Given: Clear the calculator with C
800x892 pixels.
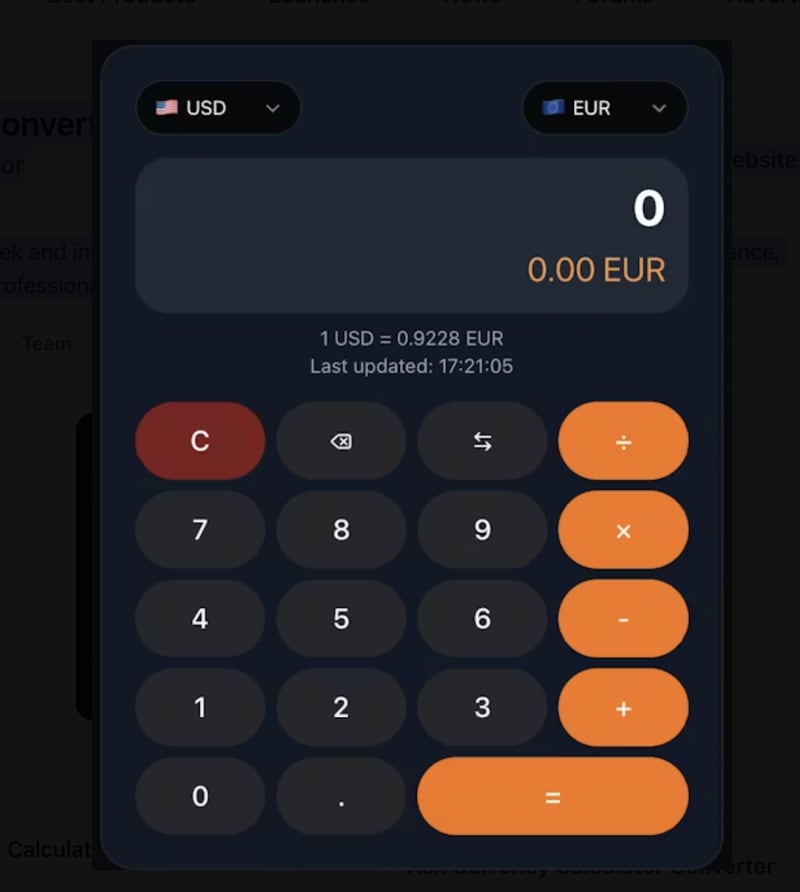Looking at the screenshot, I should pyautogui.click(x=200, y=441).
